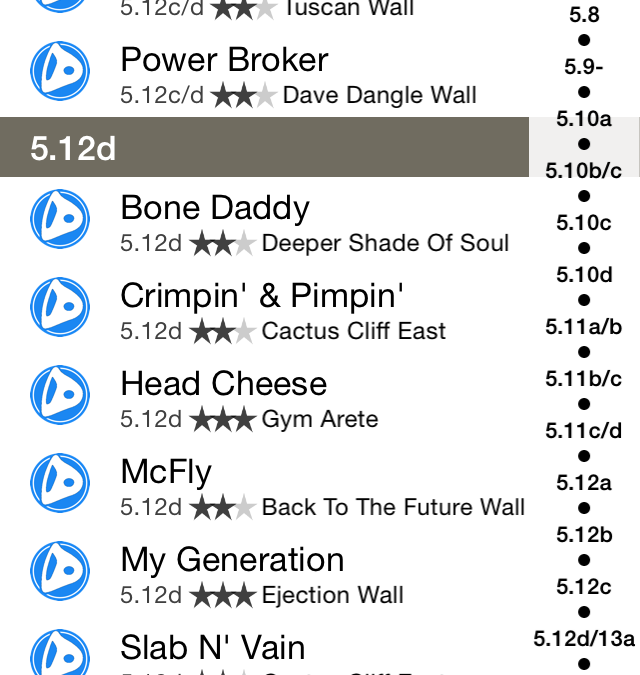640x675 pixels.
Task: Go to 5.11b/c in the index
Action: (584, 379)
